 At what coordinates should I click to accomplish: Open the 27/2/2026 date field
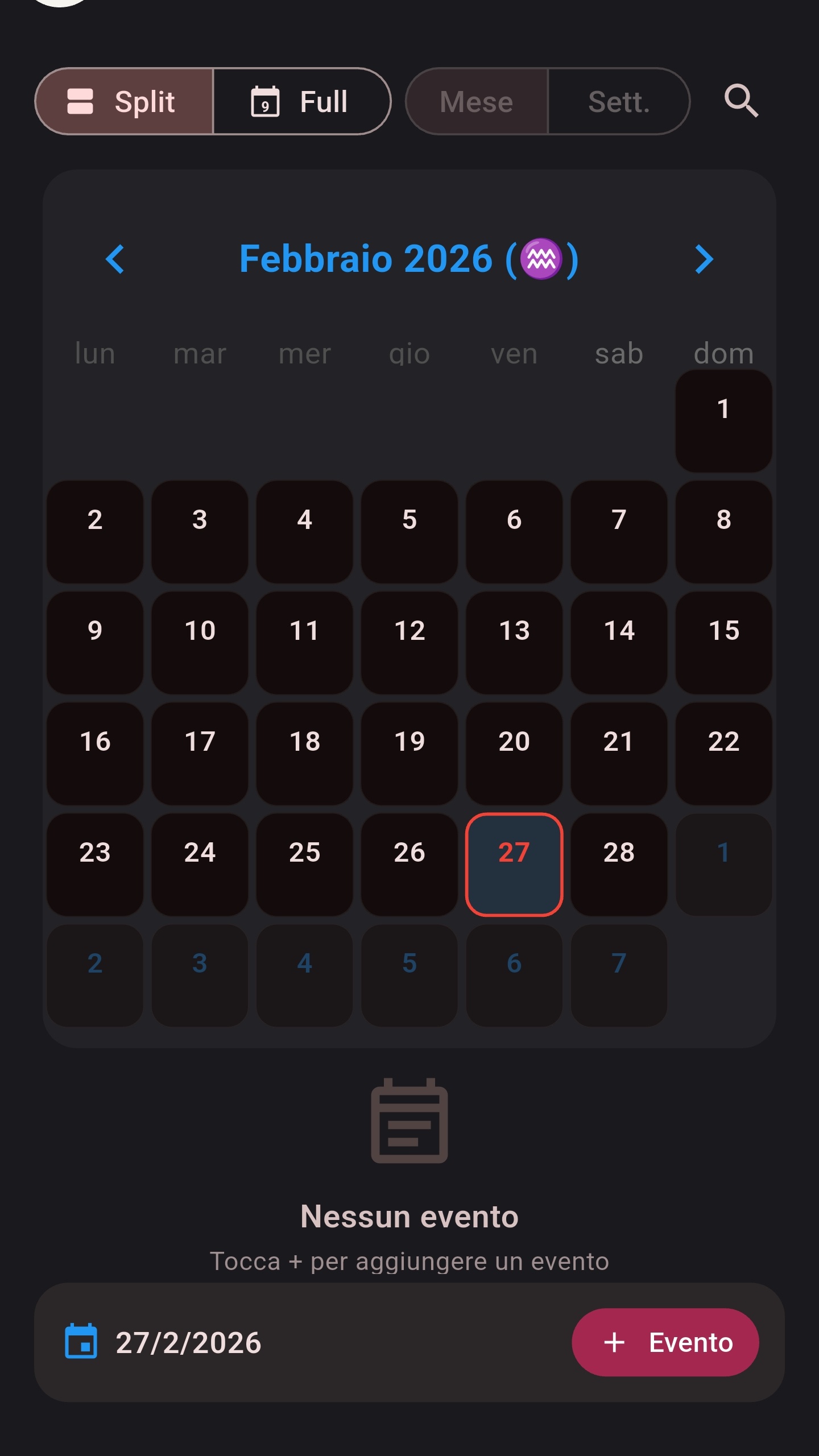[188, 1342]
